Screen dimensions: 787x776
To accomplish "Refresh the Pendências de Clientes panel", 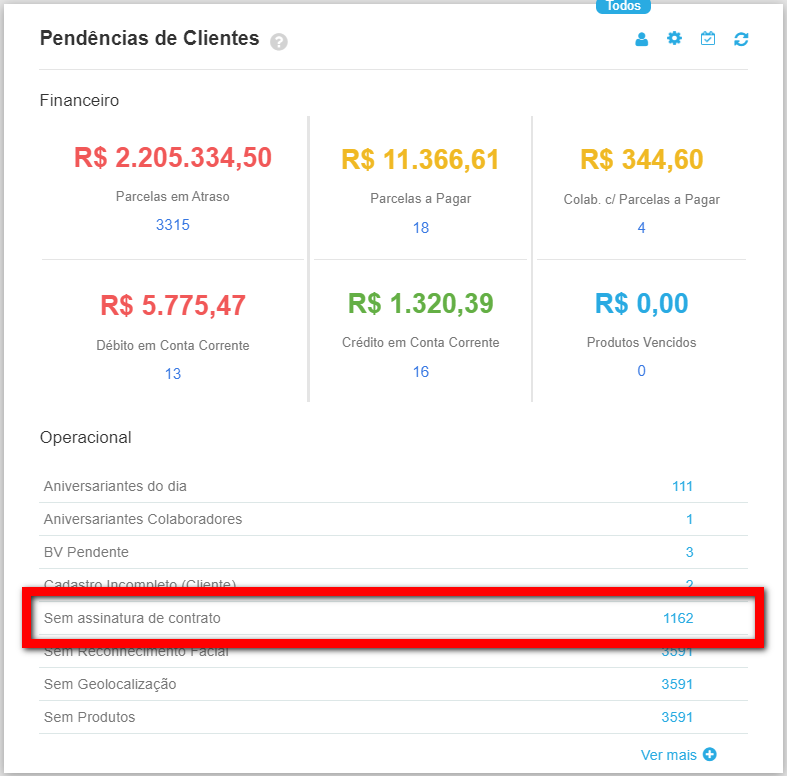I will (741, 39).
